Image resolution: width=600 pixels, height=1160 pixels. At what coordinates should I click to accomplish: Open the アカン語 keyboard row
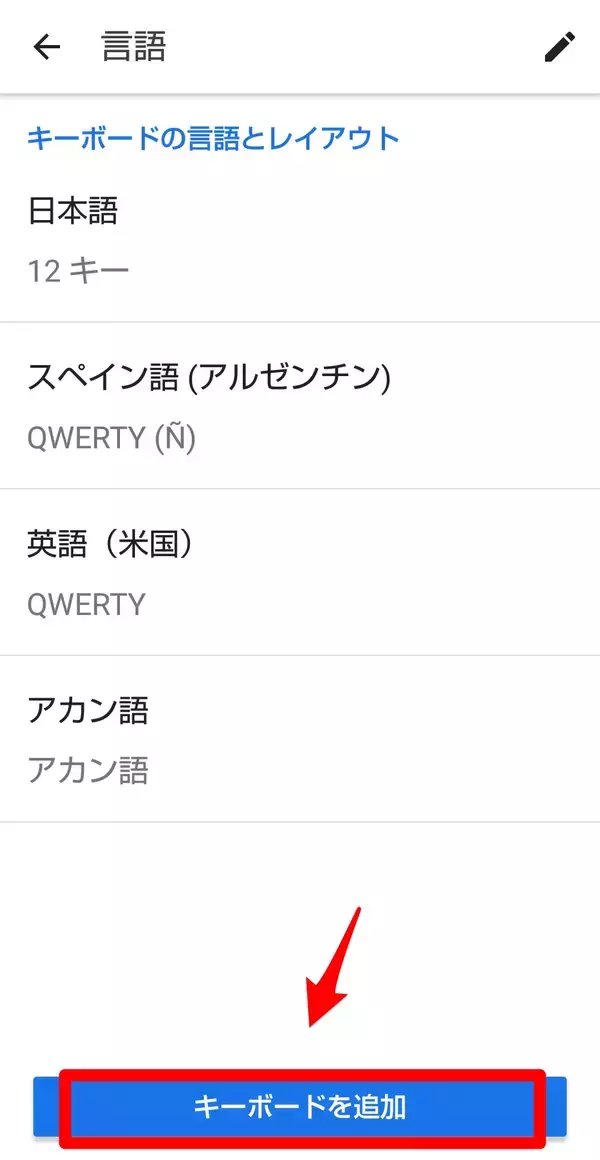(300, 740)
